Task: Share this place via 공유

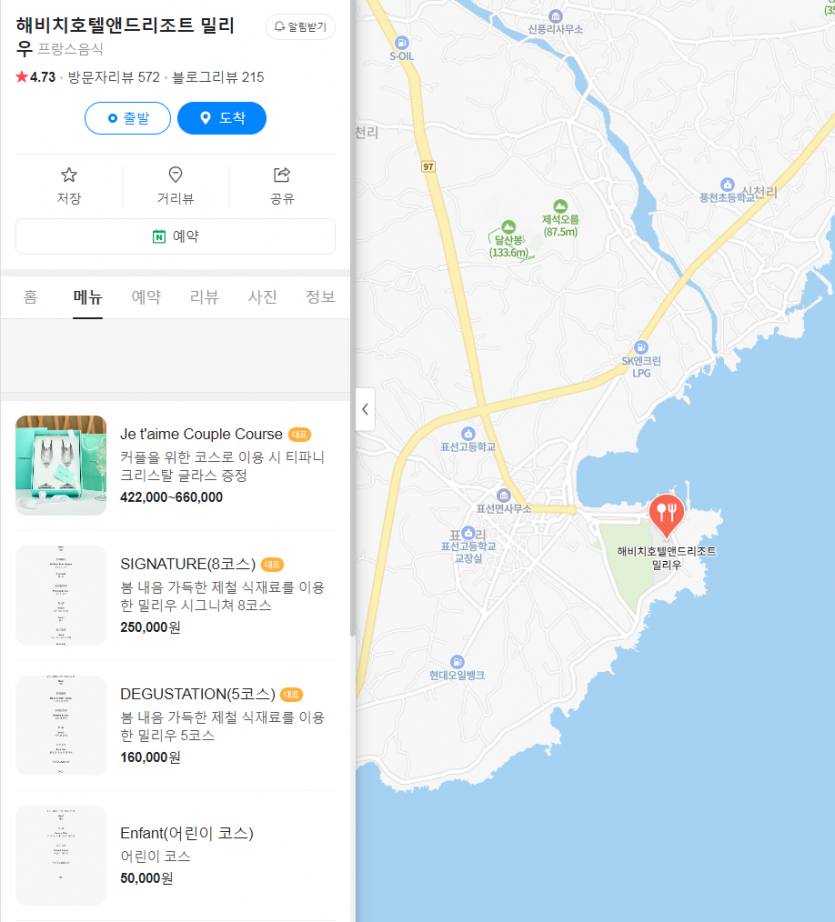Action: coord(282,186)
